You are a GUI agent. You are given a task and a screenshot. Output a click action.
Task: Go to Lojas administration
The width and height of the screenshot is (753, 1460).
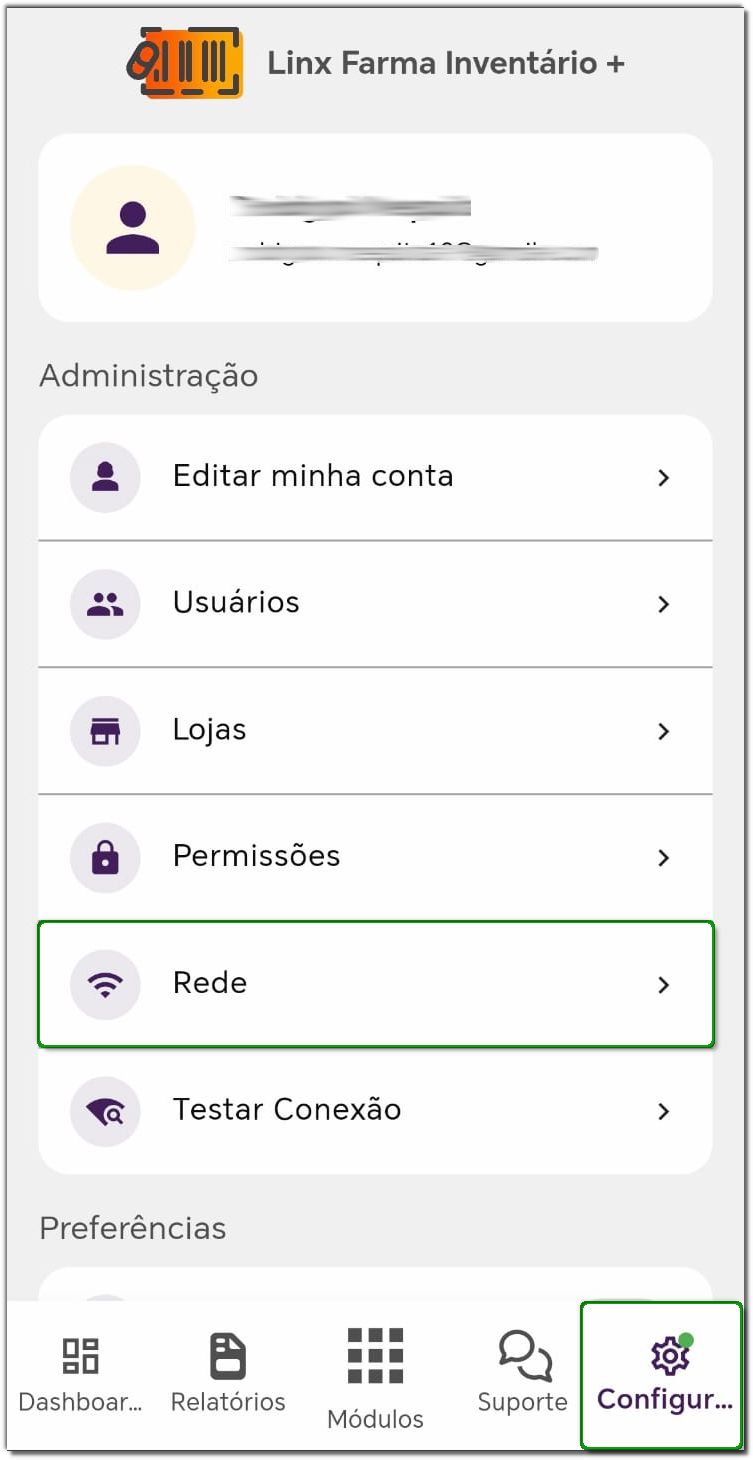(375, 730)
